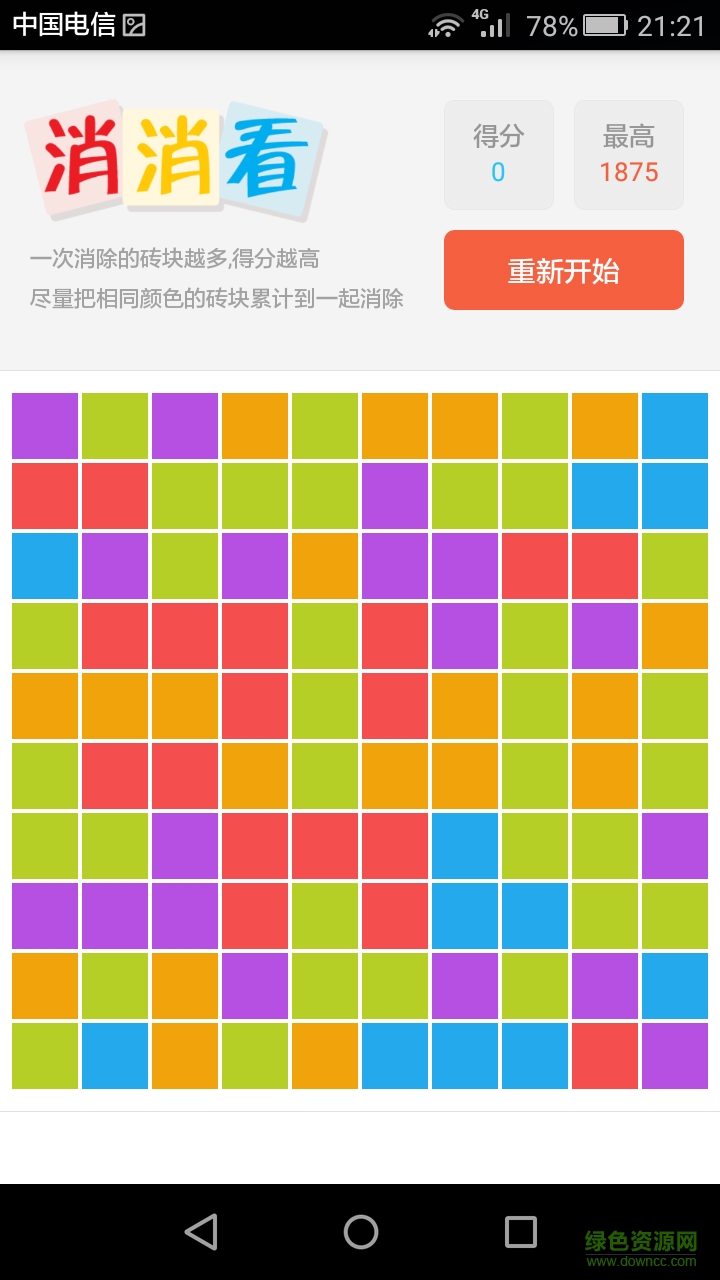Screen dimensions: 720x1280
Task: Tap the green tile in the grid's bottom-left corner
Action: tap(45, 1056)
